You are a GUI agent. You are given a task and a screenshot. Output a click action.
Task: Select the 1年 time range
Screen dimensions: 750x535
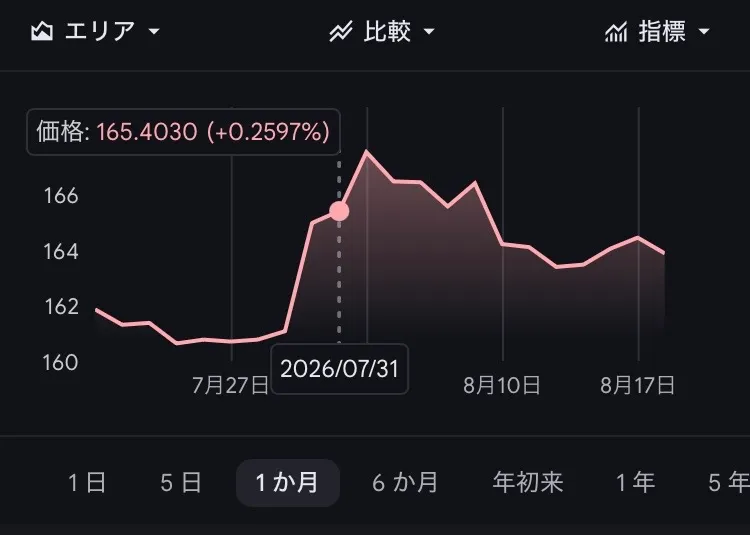click(635, 482)
